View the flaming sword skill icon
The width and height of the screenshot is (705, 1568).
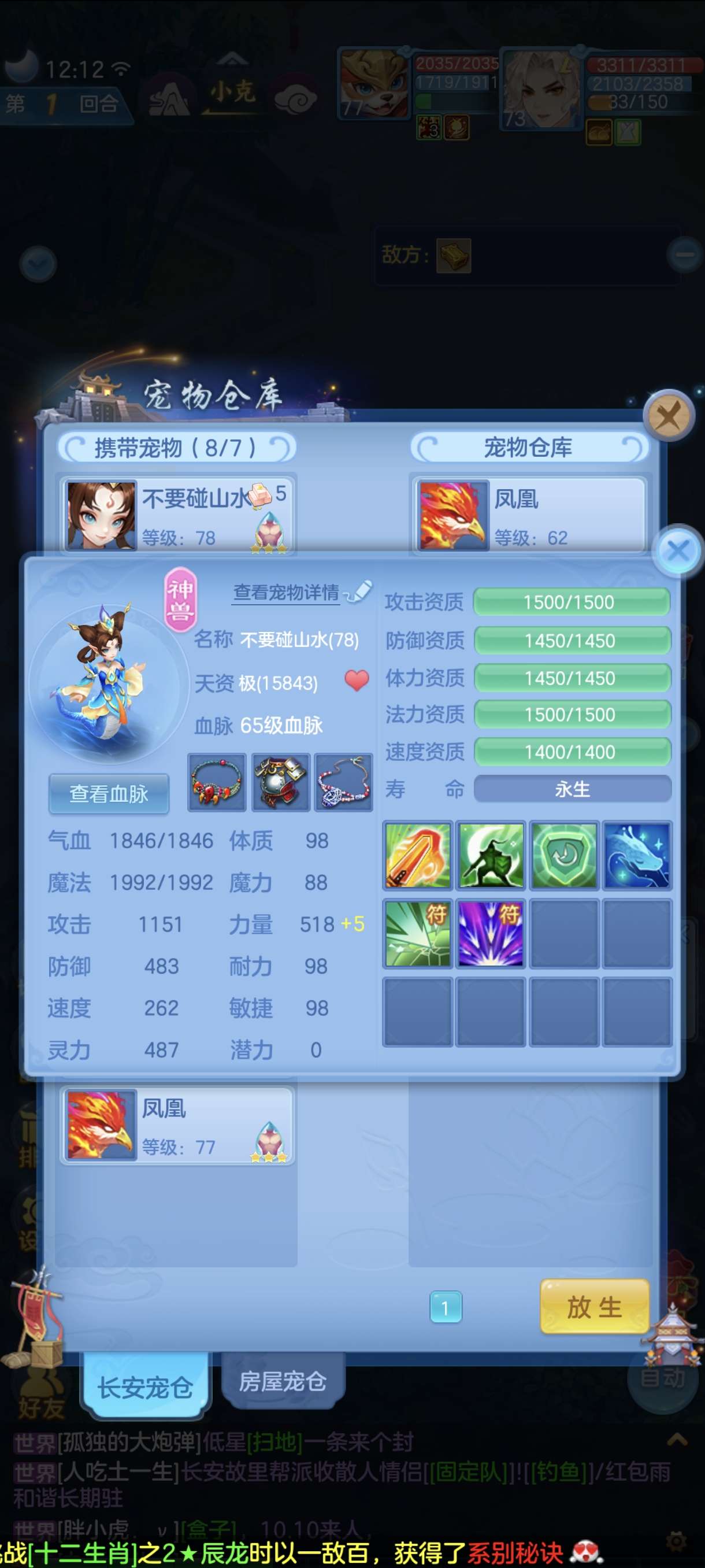417,855
